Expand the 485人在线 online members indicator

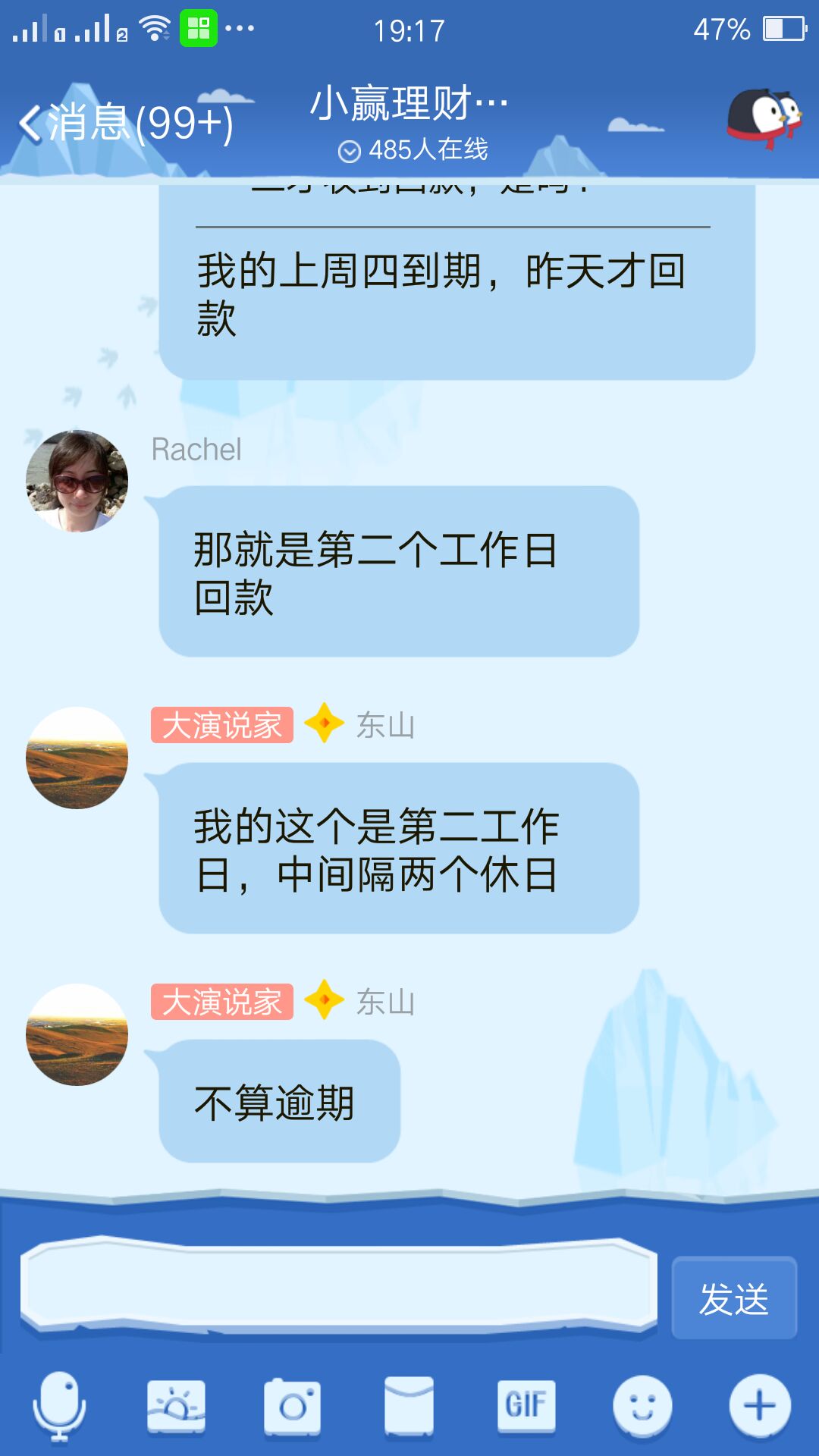(413, 150)
